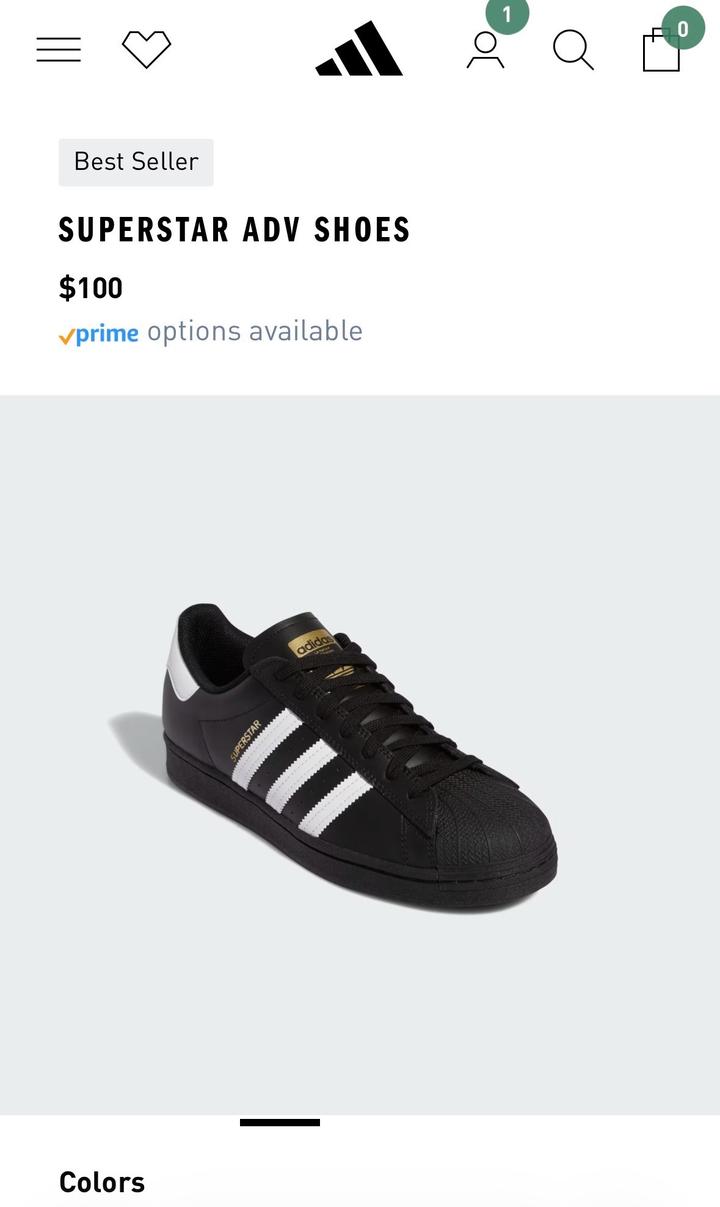View the shopping bag
The width and height of the screenshot is (720, 1207).
(x=661, y=50)
